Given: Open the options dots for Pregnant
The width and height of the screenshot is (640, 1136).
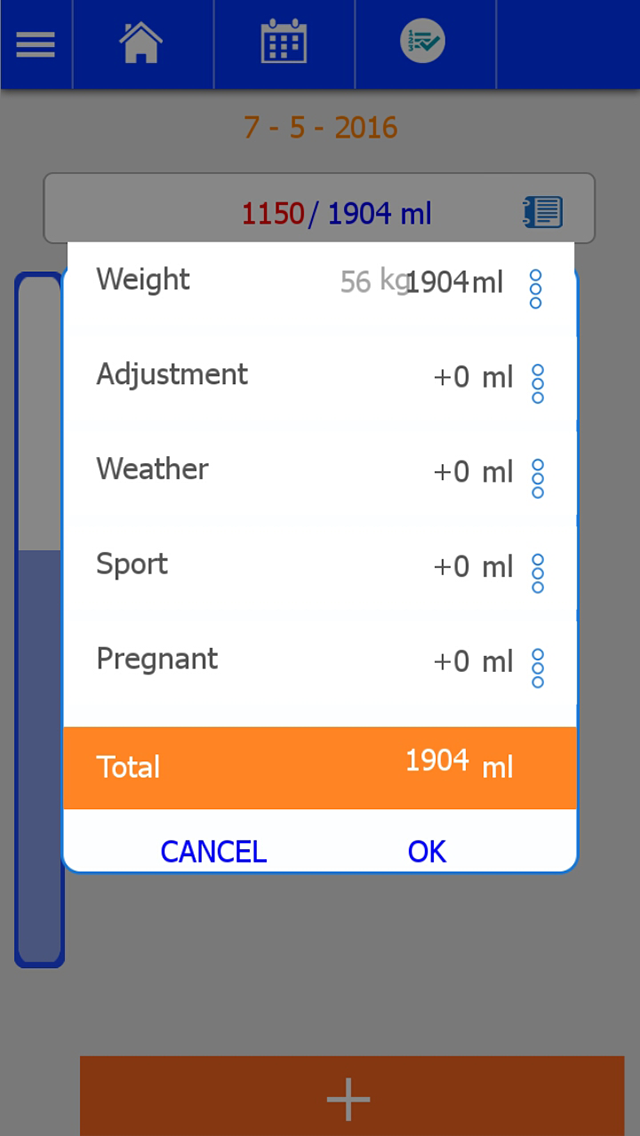Looking at the screenshot, I should [537, 668].
